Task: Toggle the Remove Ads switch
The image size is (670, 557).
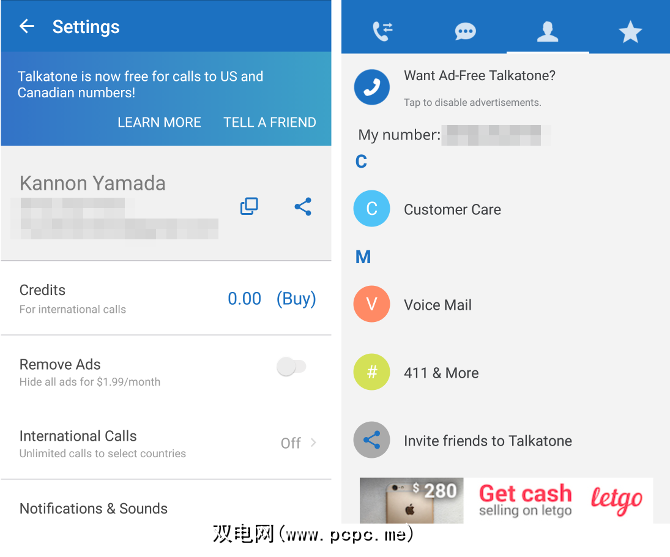Action: [x=291, y=368]
